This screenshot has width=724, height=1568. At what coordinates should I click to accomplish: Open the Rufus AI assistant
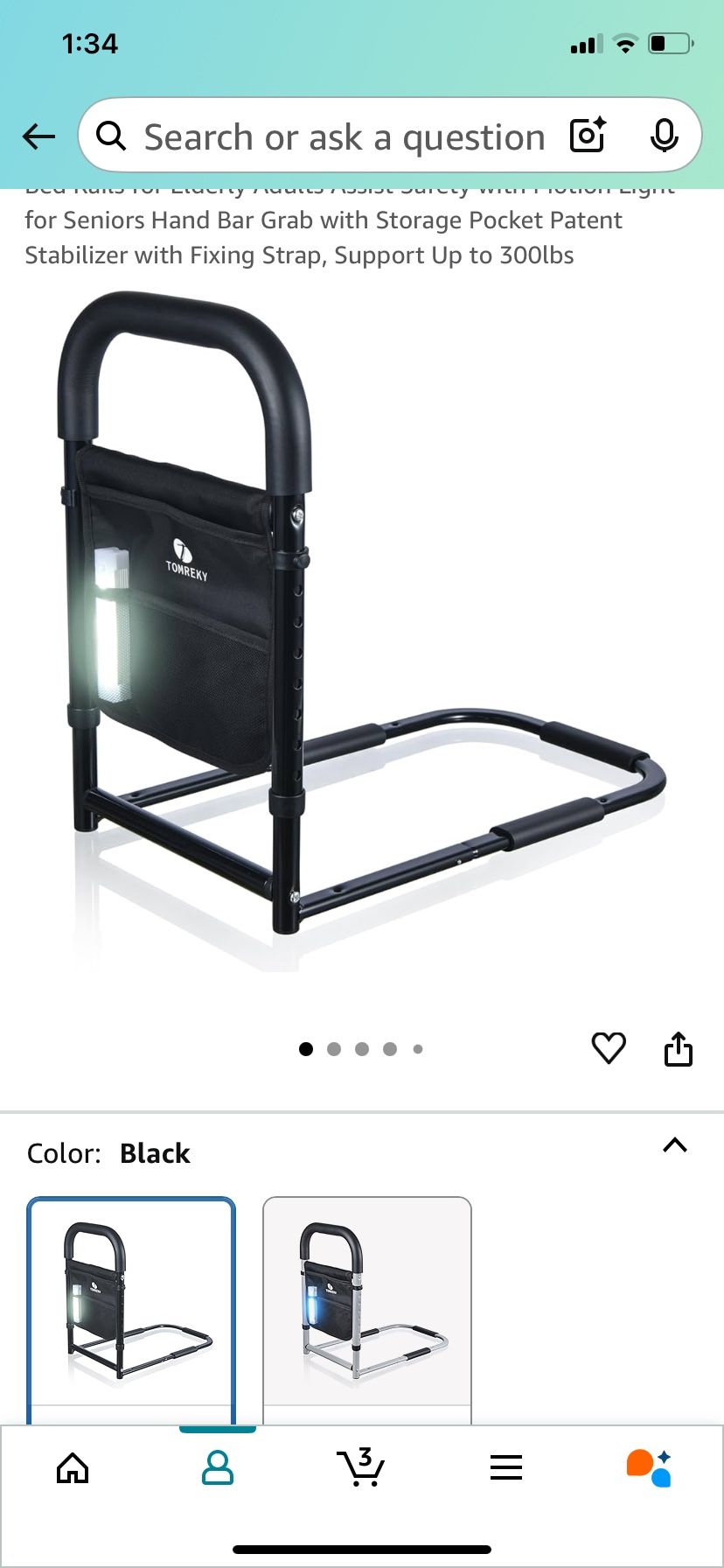click(x=649, y=1467)
